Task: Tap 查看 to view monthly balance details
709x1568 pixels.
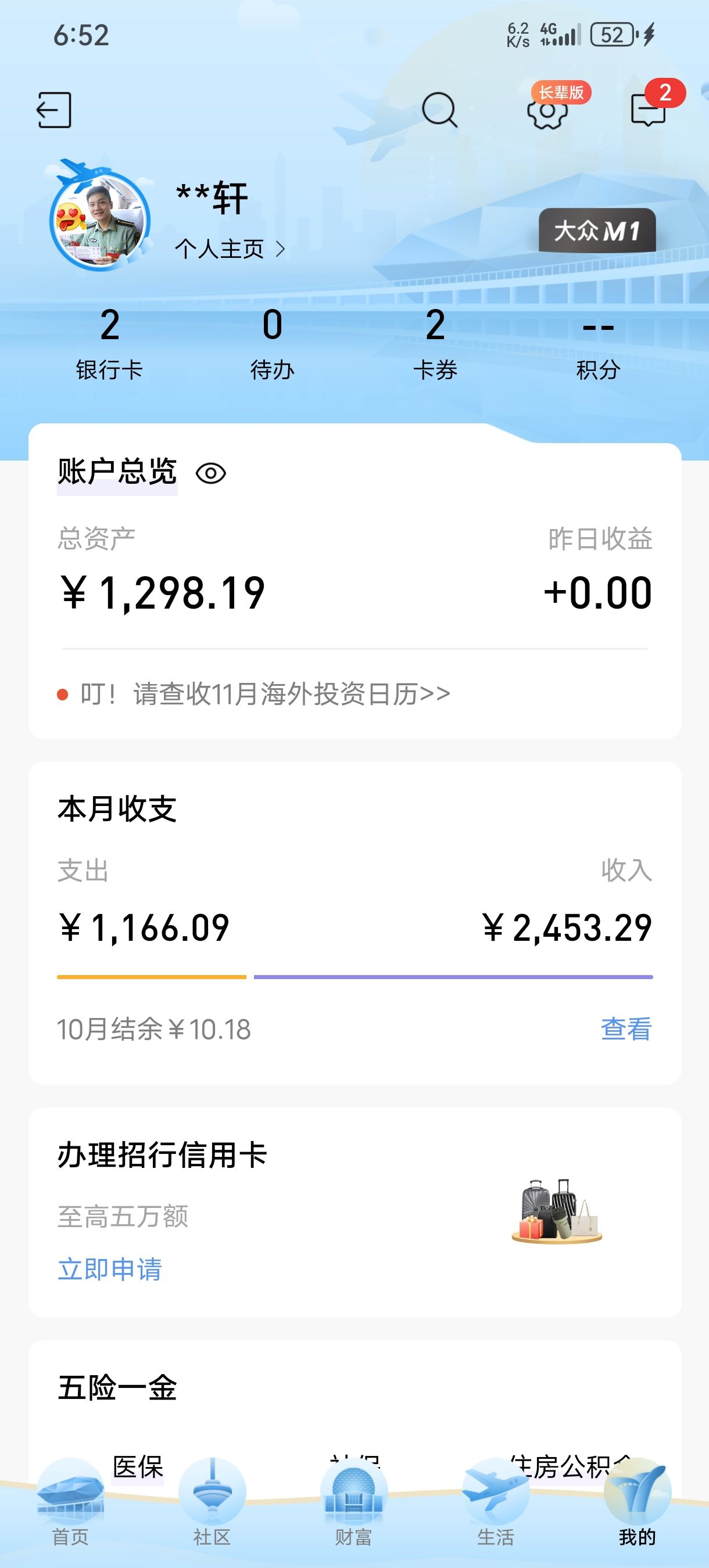Action: [x=626, y=1029]
